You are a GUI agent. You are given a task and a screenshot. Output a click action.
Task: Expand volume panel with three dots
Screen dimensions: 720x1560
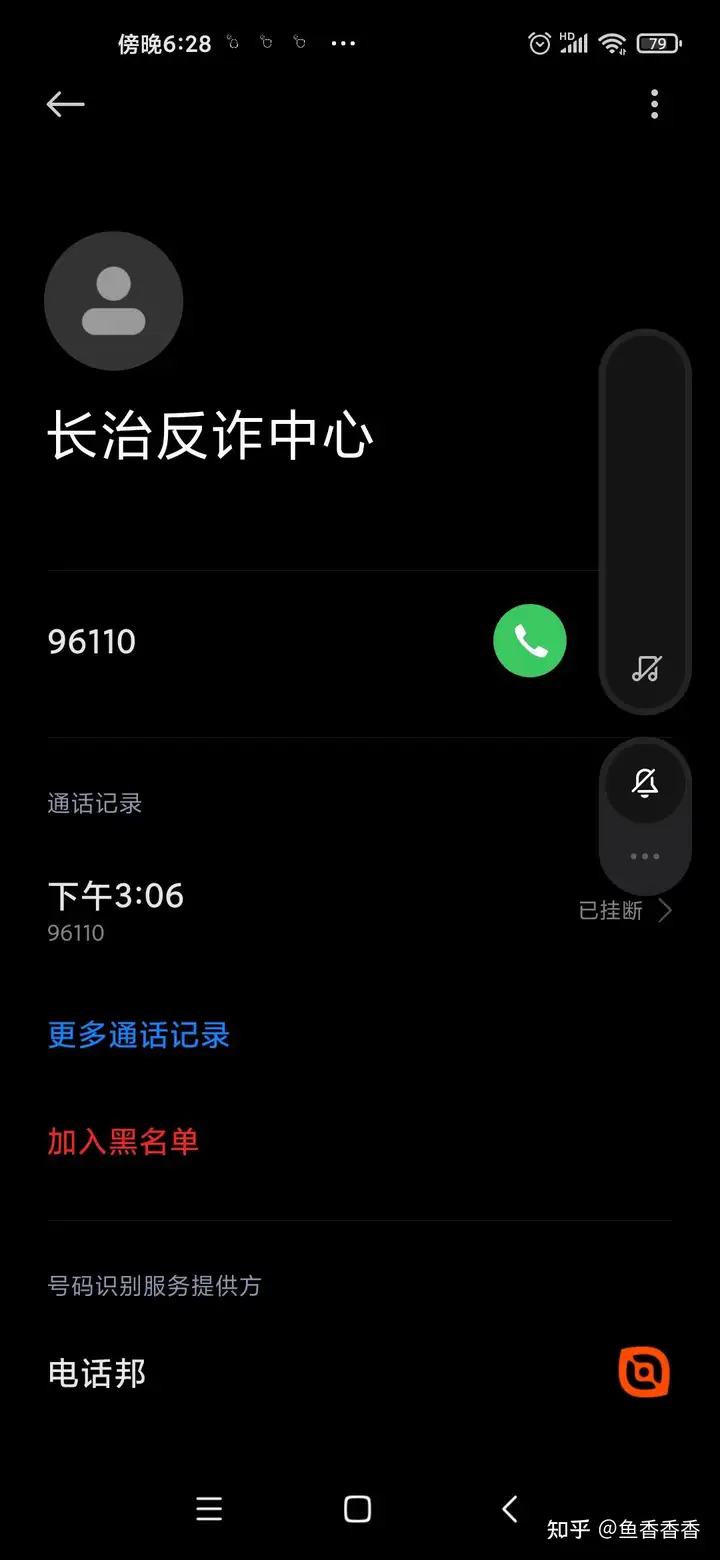(645, 856)
